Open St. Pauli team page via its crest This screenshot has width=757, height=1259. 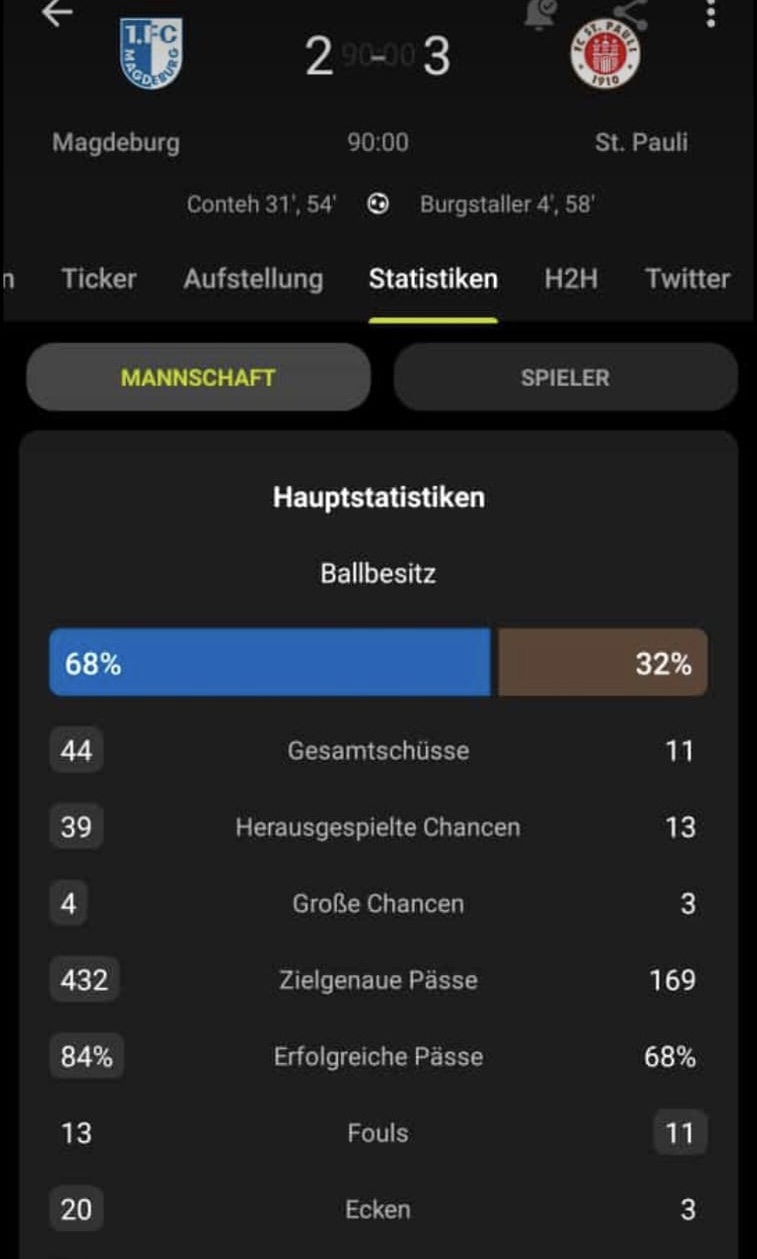606,55
